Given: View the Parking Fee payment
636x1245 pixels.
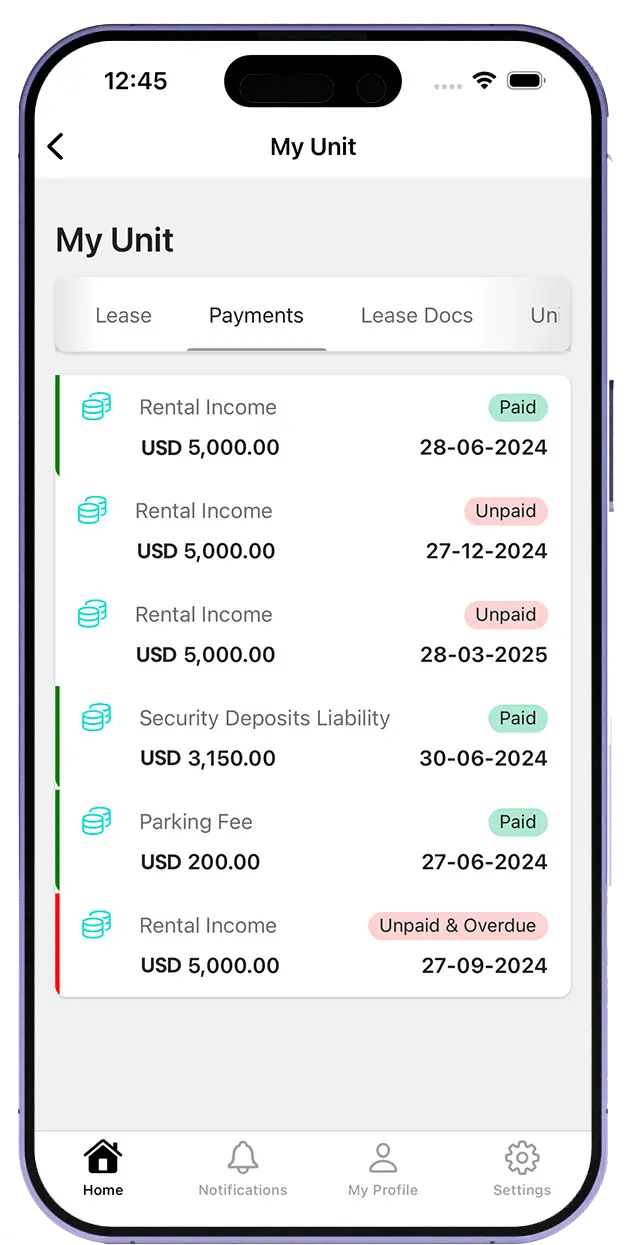Looking at the screenshot, I should (x=313, y=842).
